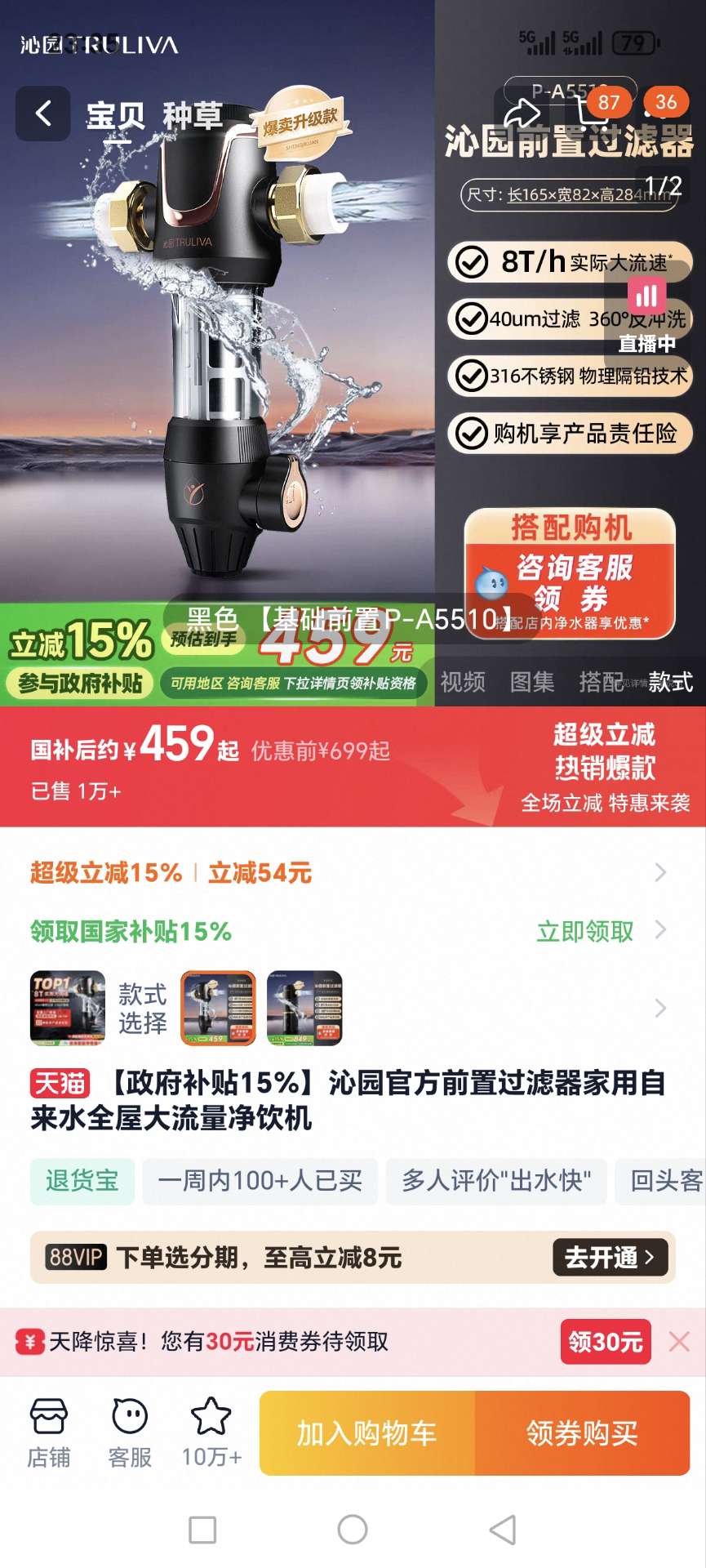Screen dimensions: 706x1568
Task: Dismiss the 30元消费券 banner
Action: click(679, 1342)
